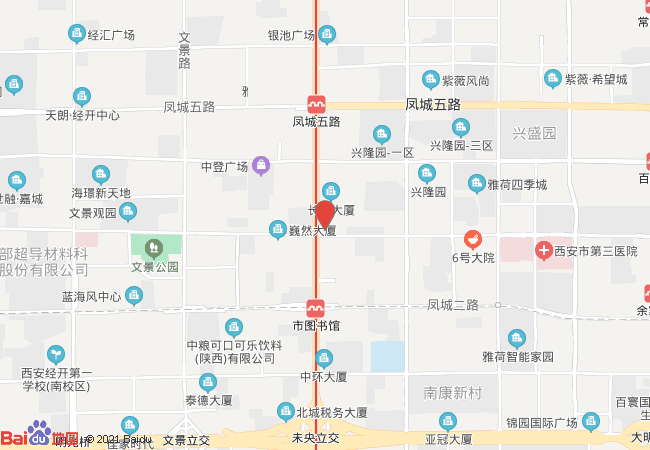Open the 西安经开第一学校 school marker
The width and height of the screenshot is (650, 450).
pos(56,355)
